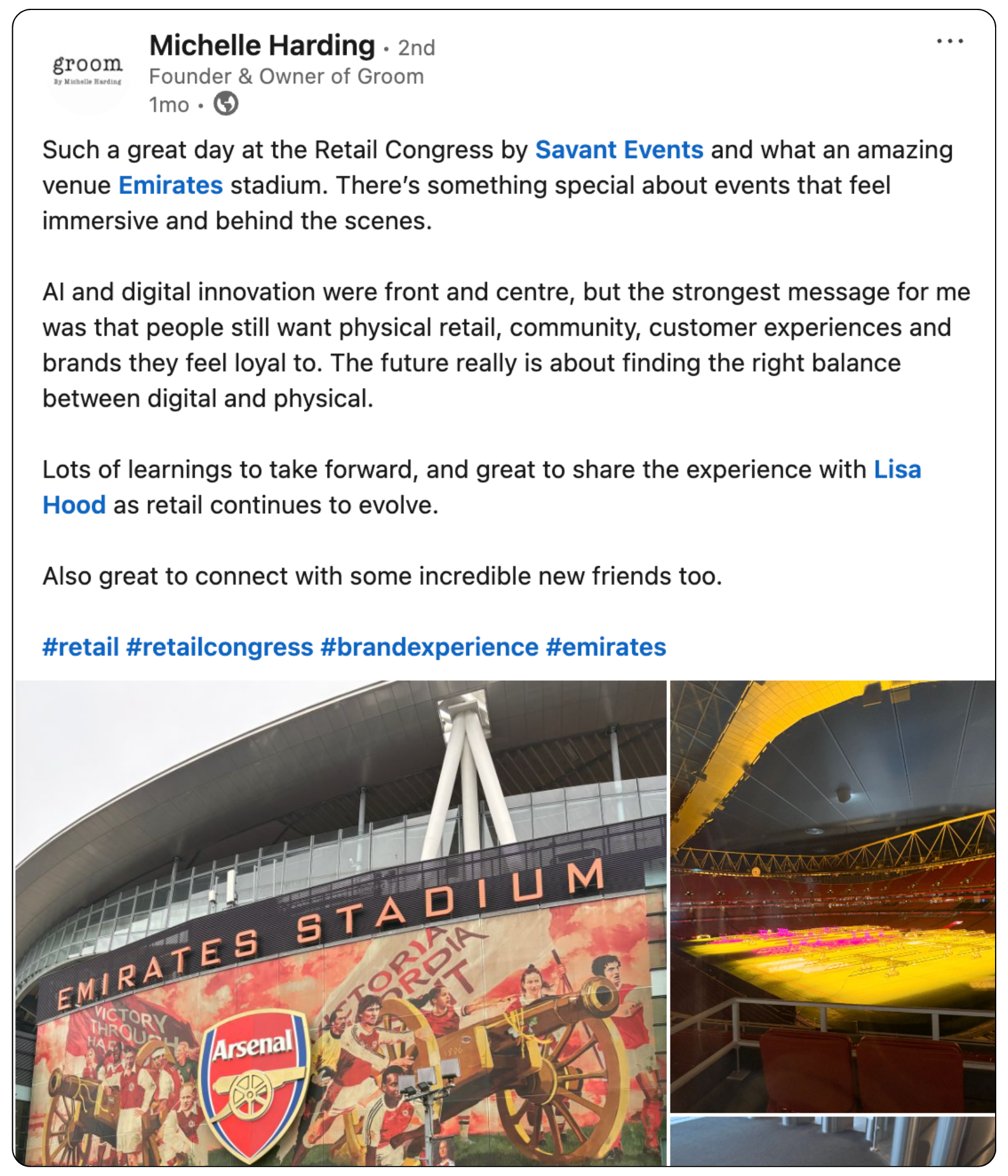Open Michelle Harding's profile name
This screenshot has width=1008, height=1176.
[x=262, y=46]
